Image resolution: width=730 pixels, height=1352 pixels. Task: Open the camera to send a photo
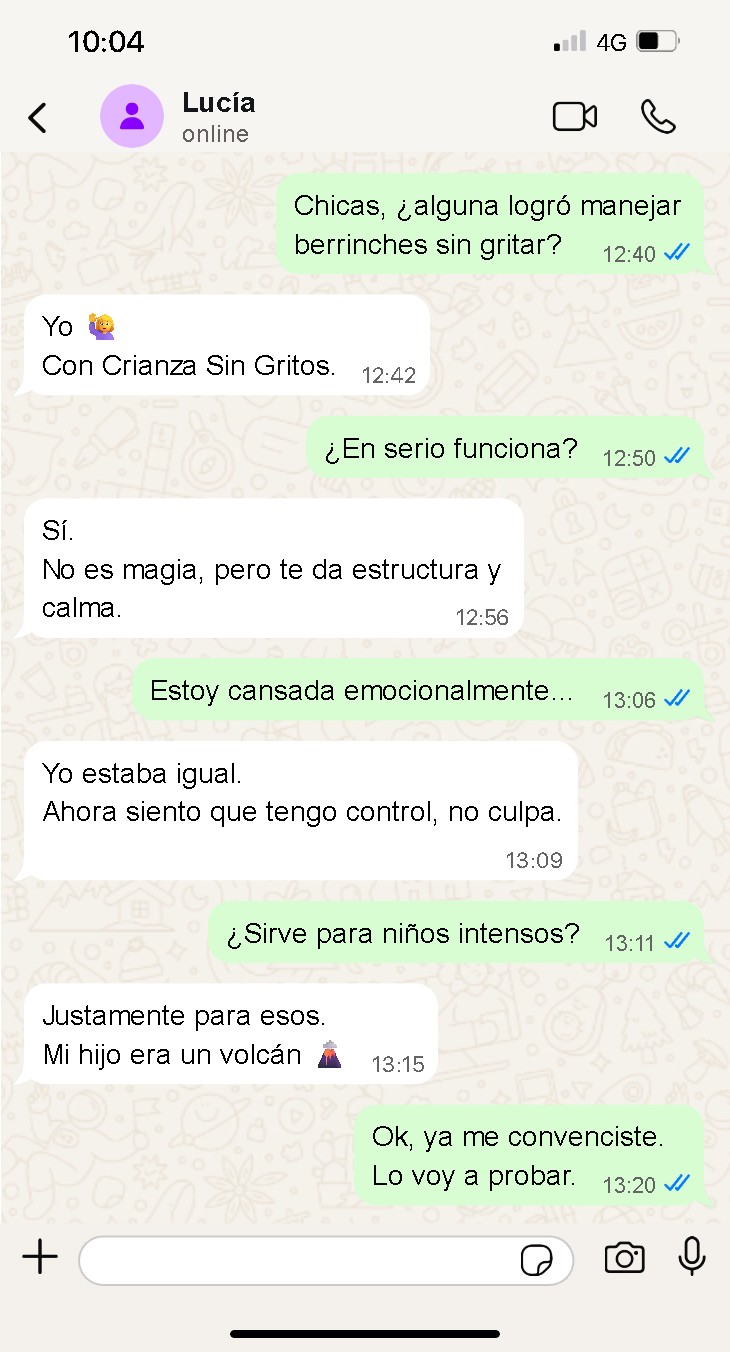[x=624, y=1258]
